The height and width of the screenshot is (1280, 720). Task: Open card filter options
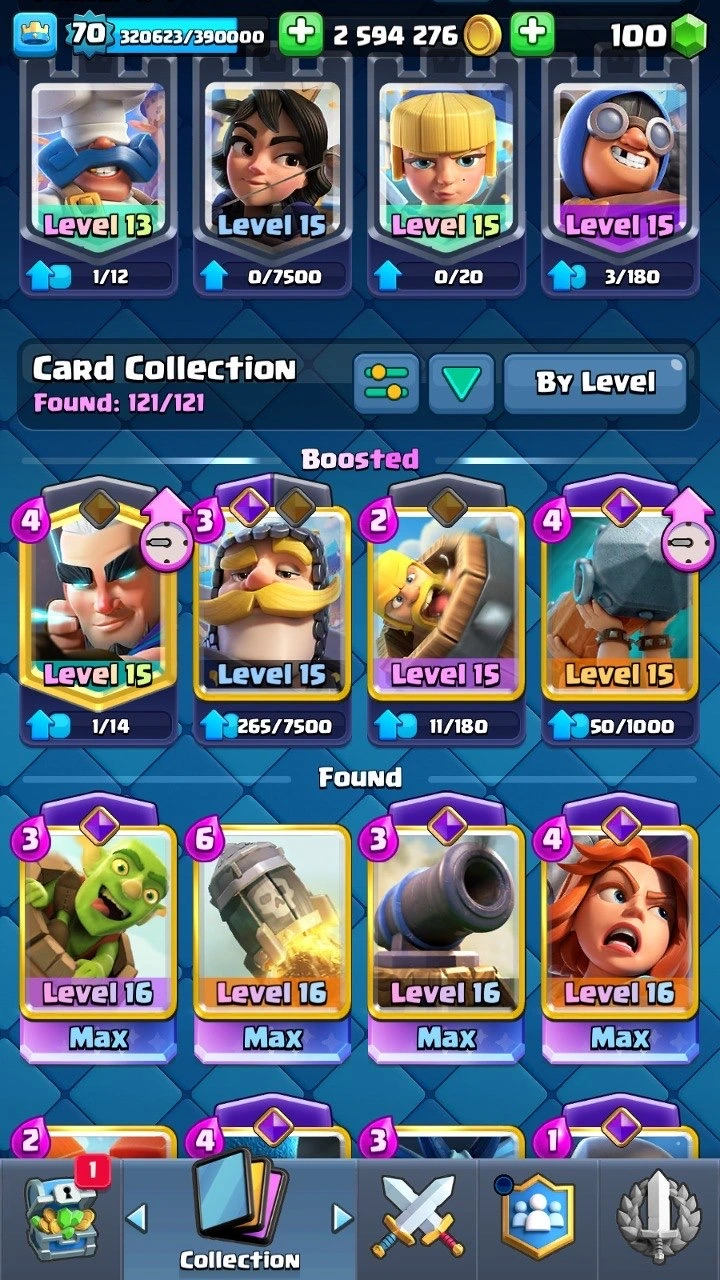pos(386,381)
